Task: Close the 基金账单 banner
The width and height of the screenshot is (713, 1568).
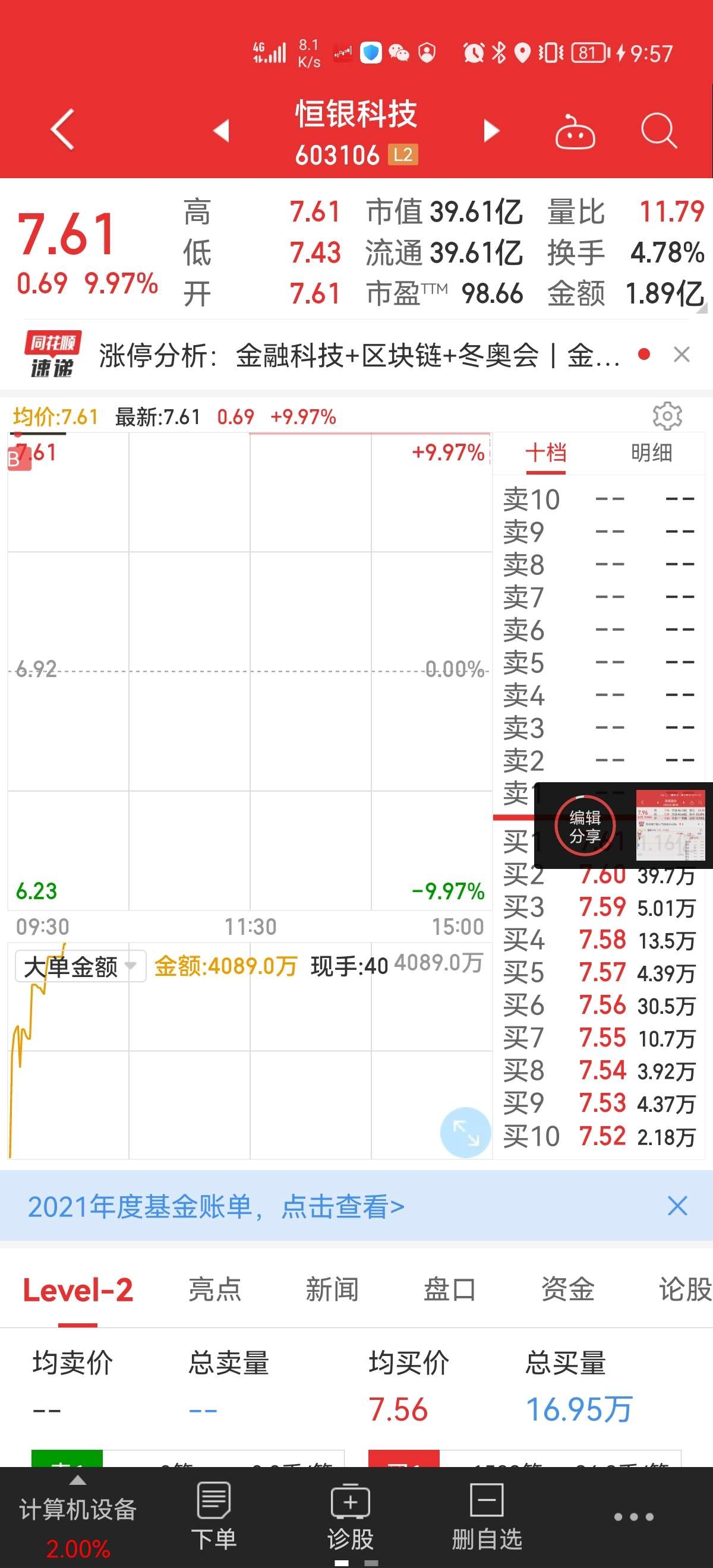Action: (677, 1205)
